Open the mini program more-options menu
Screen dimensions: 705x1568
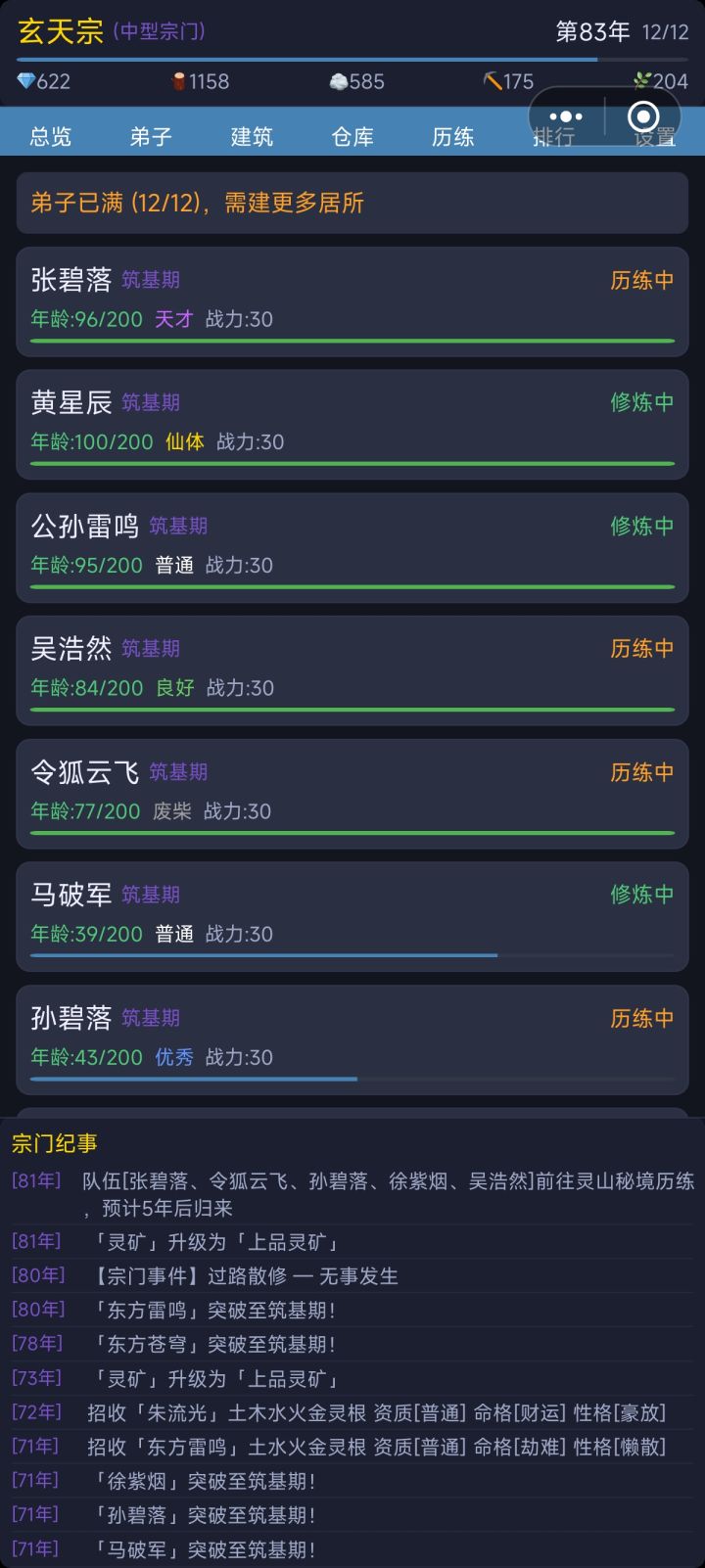(566, 117)
